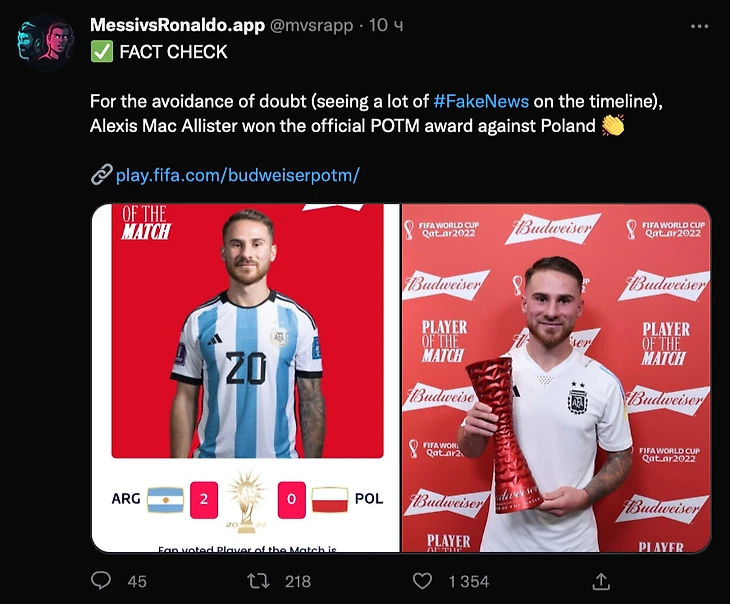The height and width of the screenshot is (604, 730).
Task: Open the #FakeNews hashtag
Action: [480, 101]
